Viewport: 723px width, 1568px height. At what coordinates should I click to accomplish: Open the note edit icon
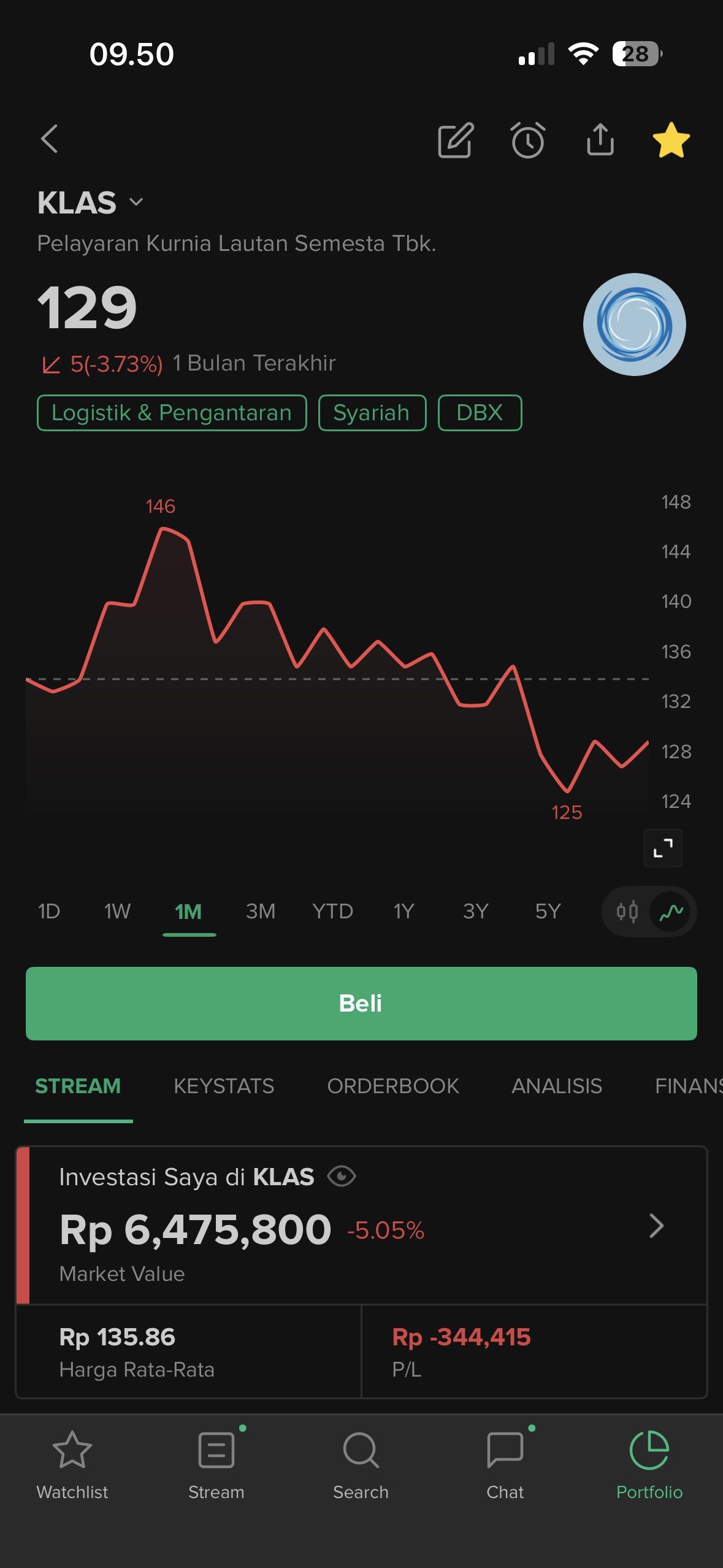(455, 140)
